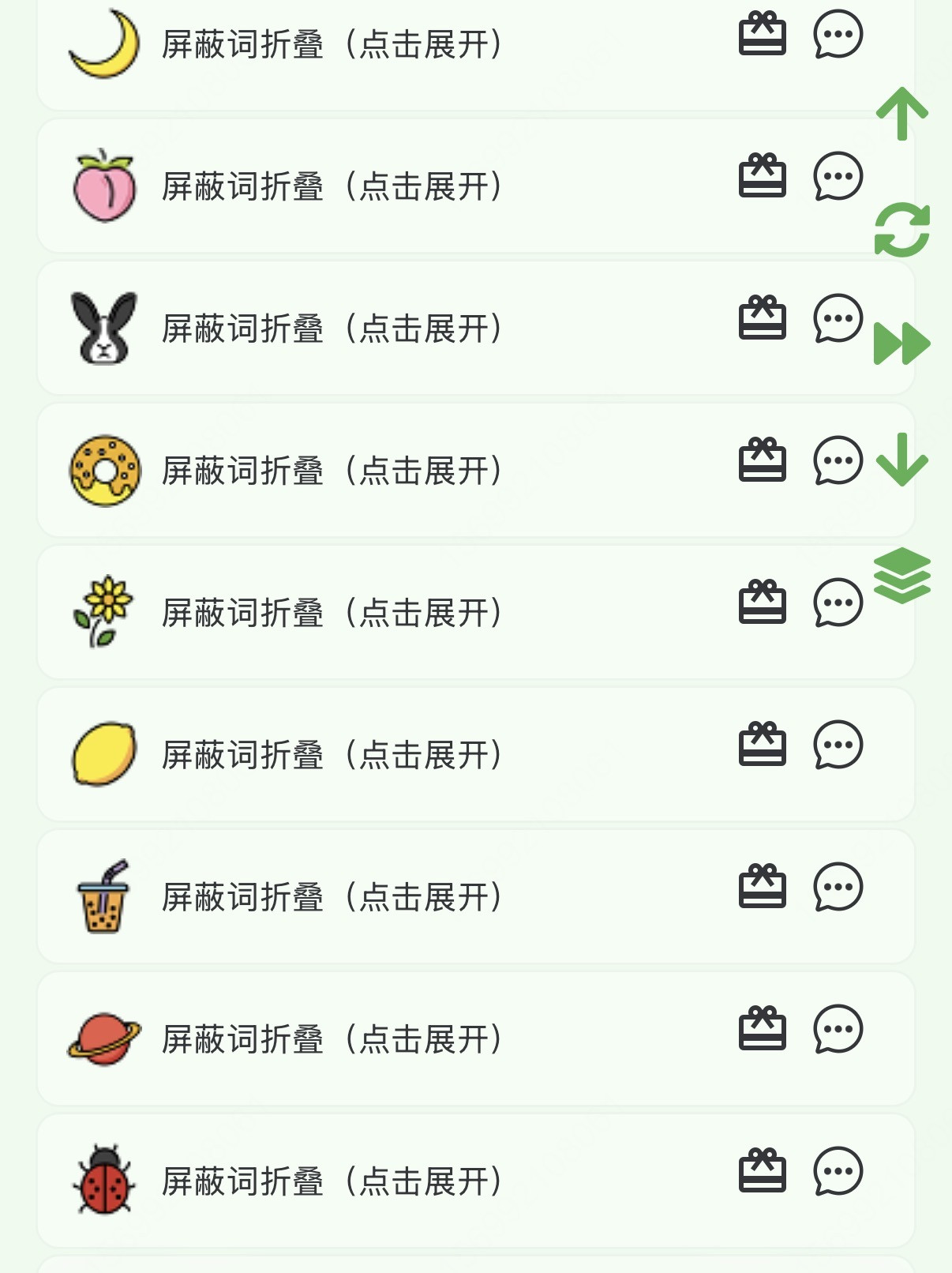Expand the folded post with ladybug avatar
This screenshot has height=1273, width=952.
[332, 1181]
